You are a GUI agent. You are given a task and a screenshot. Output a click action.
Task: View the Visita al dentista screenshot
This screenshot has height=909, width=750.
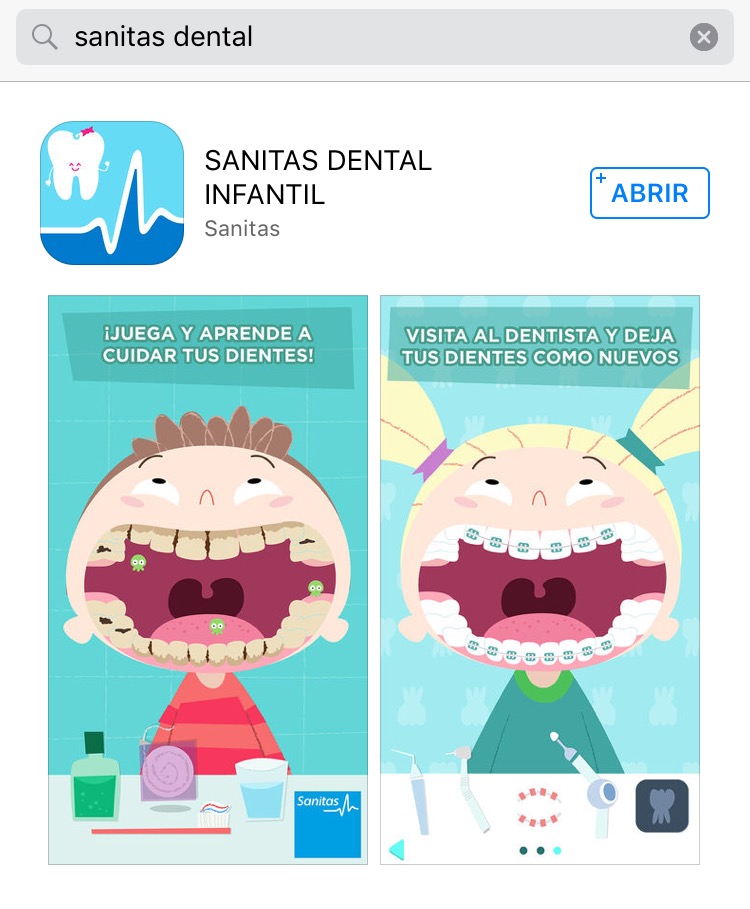pos(539,579)
